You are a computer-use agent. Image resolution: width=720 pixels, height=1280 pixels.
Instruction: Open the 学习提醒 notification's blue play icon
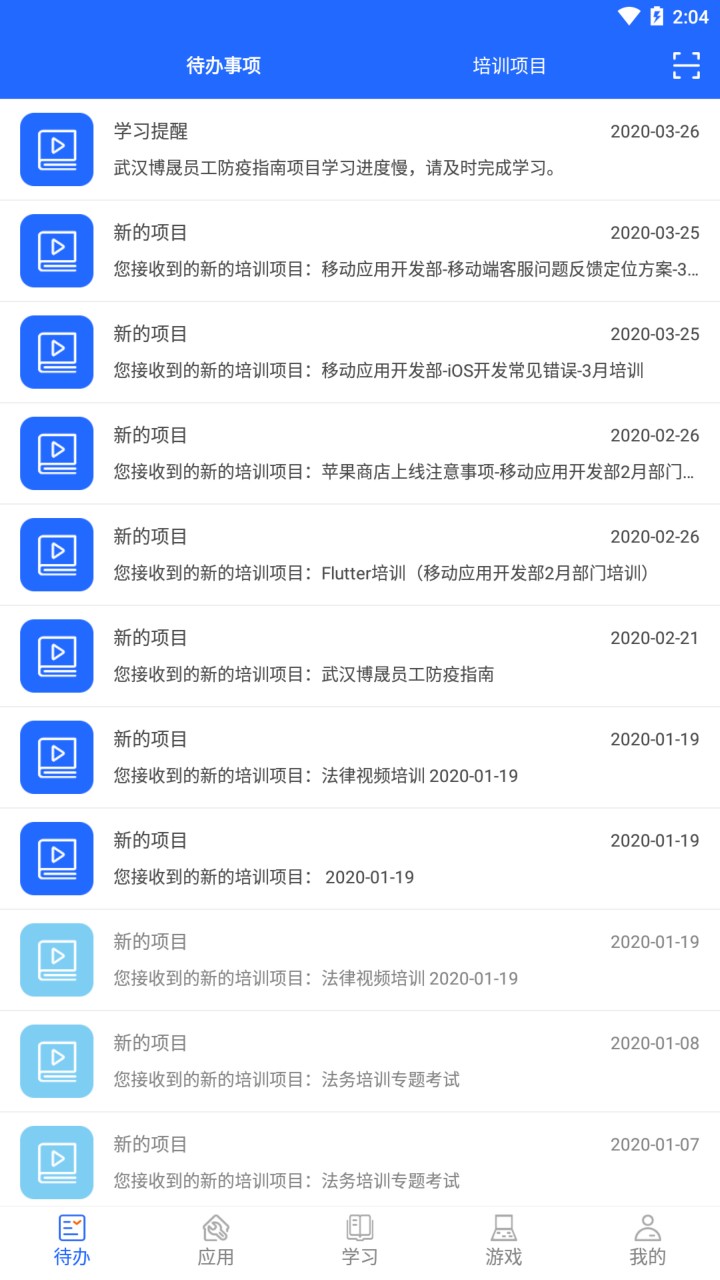coord(56,150)
